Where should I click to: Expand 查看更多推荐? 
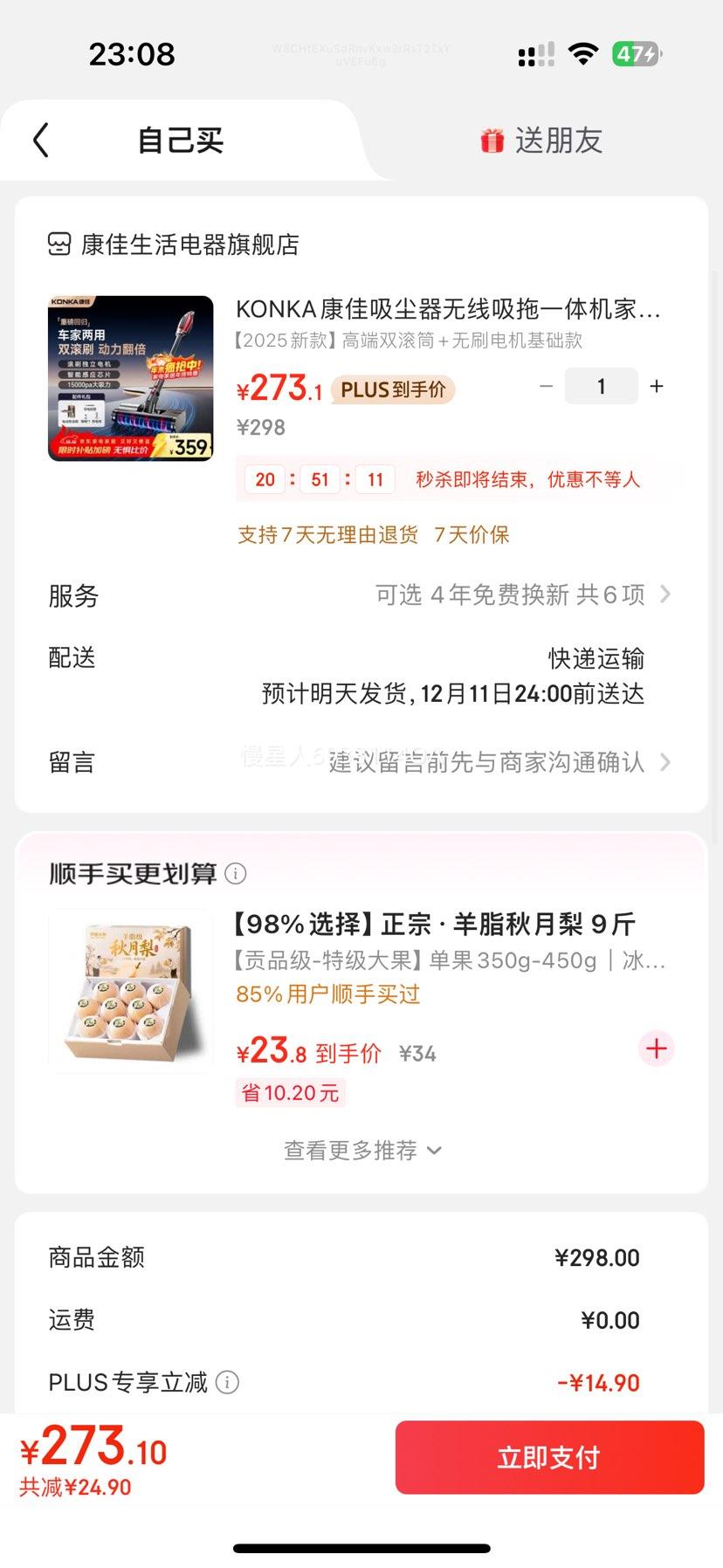coord(361,1151)
